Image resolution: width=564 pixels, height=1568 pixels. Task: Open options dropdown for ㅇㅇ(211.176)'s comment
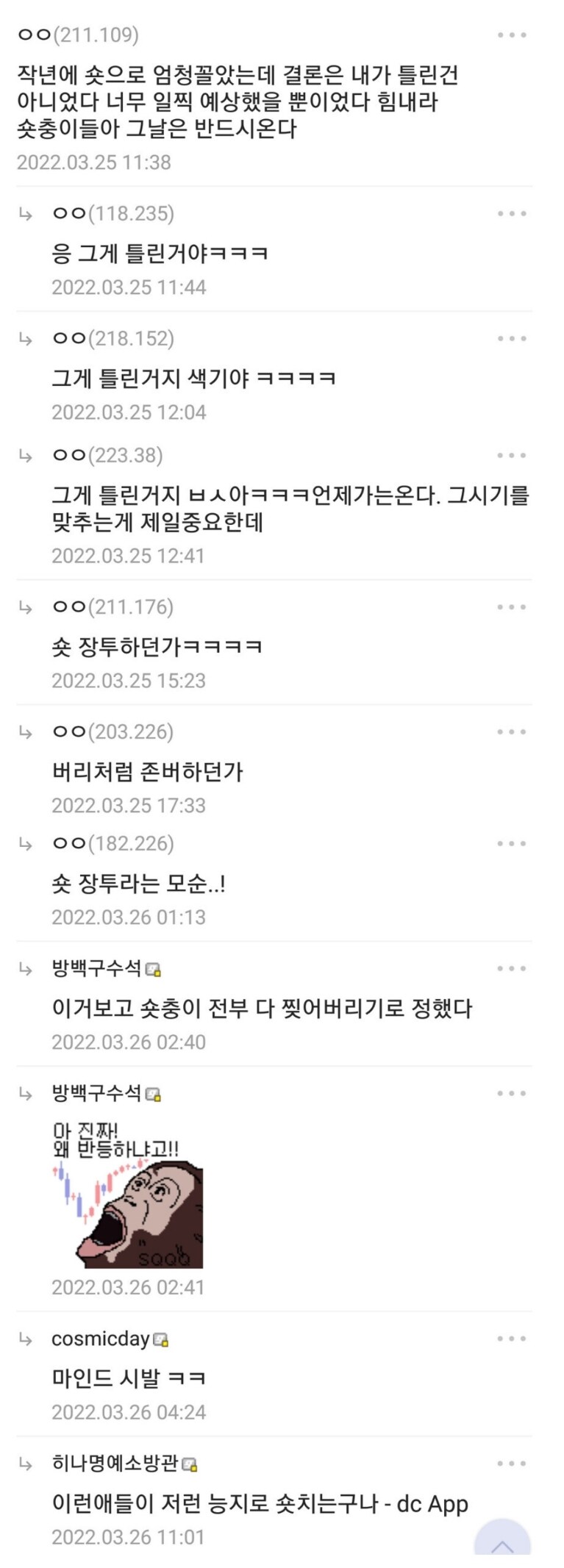click(x=513, y=606)
